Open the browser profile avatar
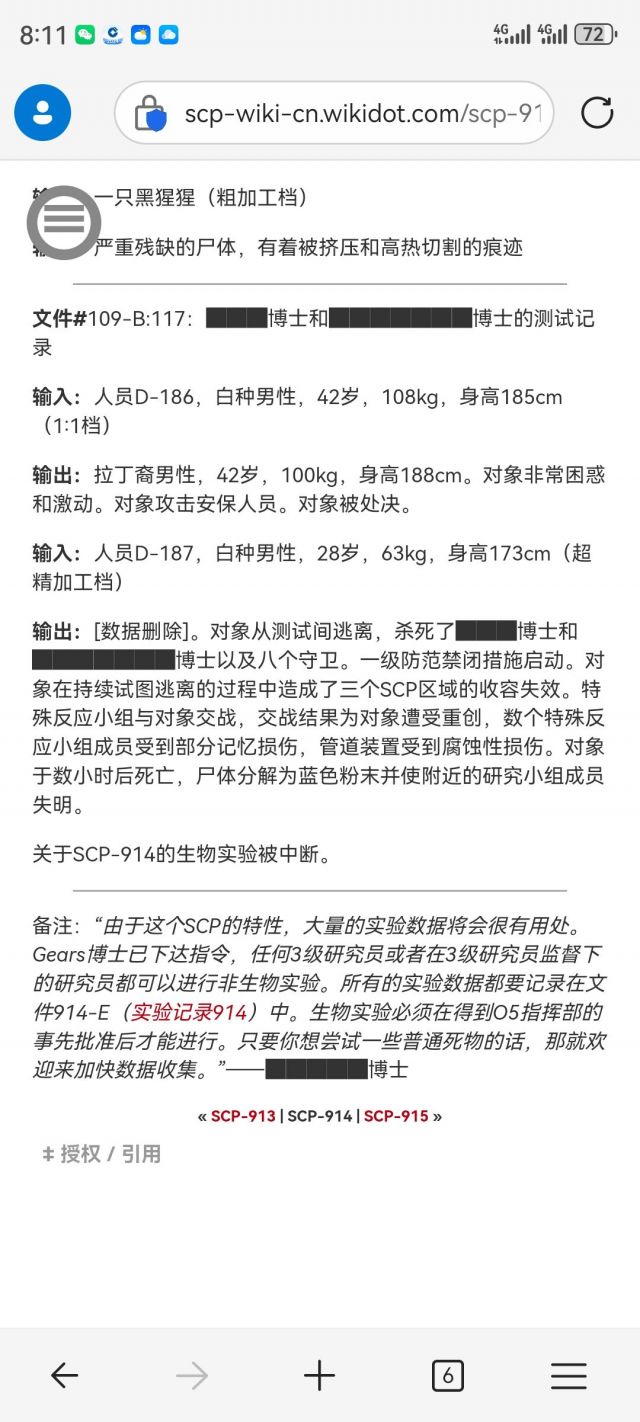This screenshot has height=1422, width=640. [x=43, y=113]
